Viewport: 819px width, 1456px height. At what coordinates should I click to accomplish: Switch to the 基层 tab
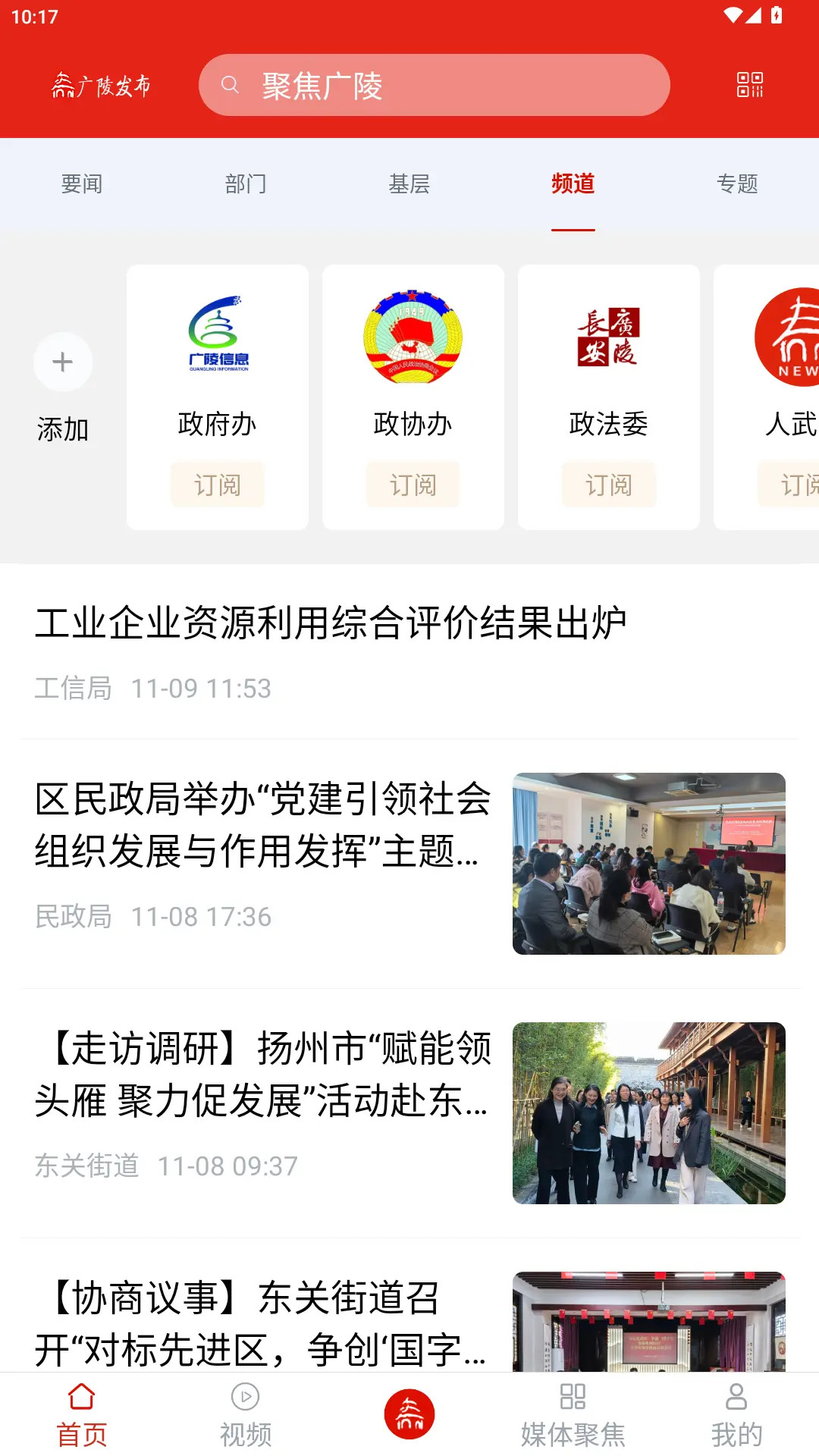[x=409, y=184]
